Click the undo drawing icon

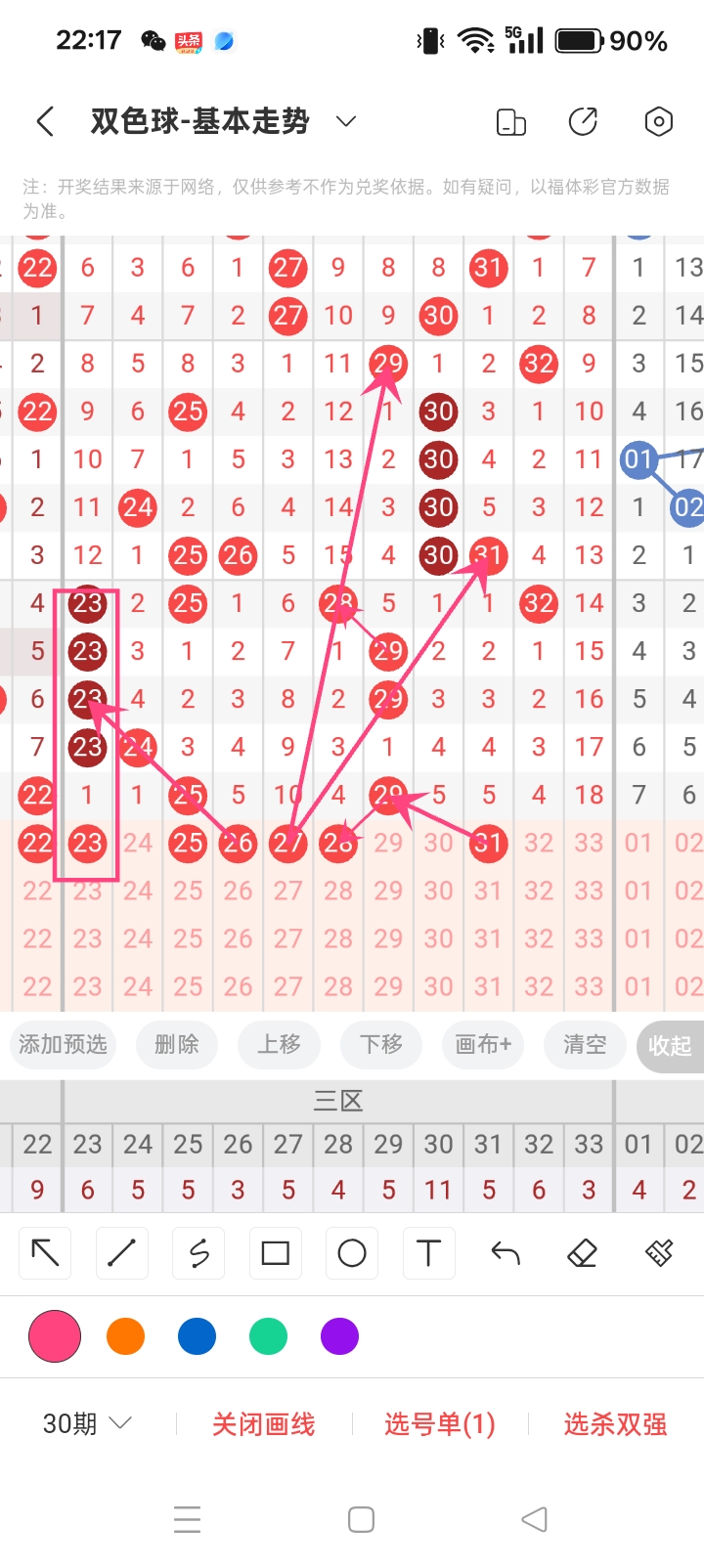(x=505, y=1252)
